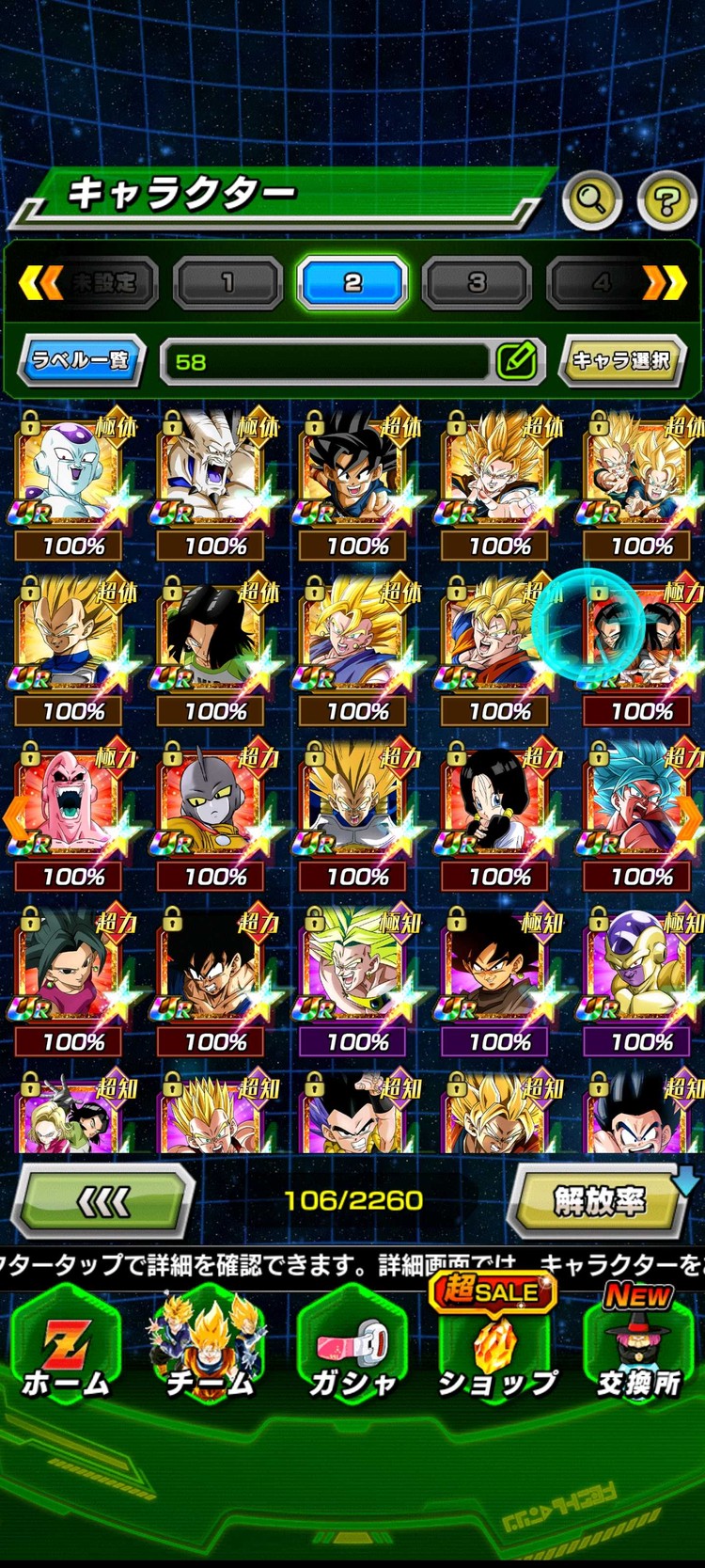Tap the 解放率 sort button

pyautogui.click(x=599, y=1201)
